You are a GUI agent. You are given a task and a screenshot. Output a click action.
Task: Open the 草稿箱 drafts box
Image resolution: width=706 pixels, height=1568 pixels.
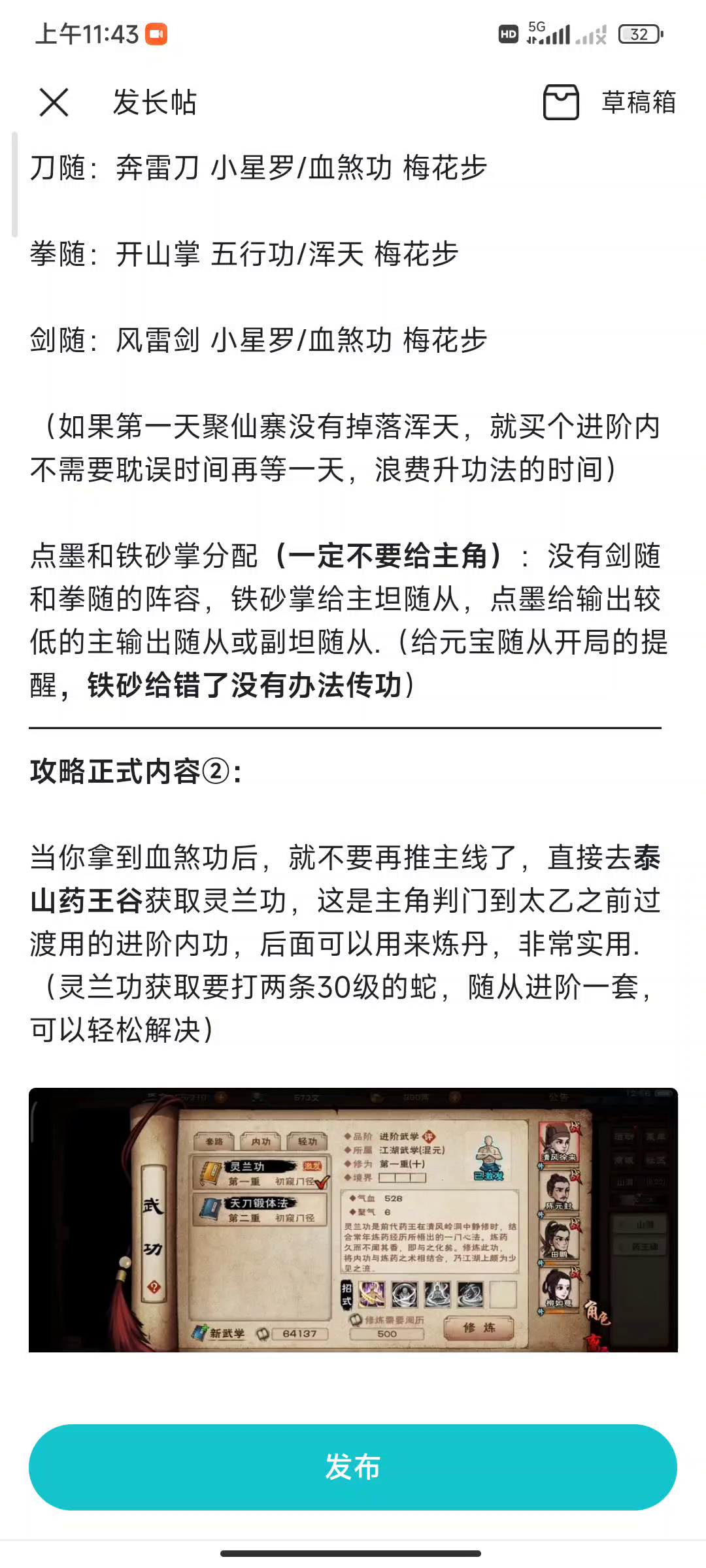tap(609, 103)
